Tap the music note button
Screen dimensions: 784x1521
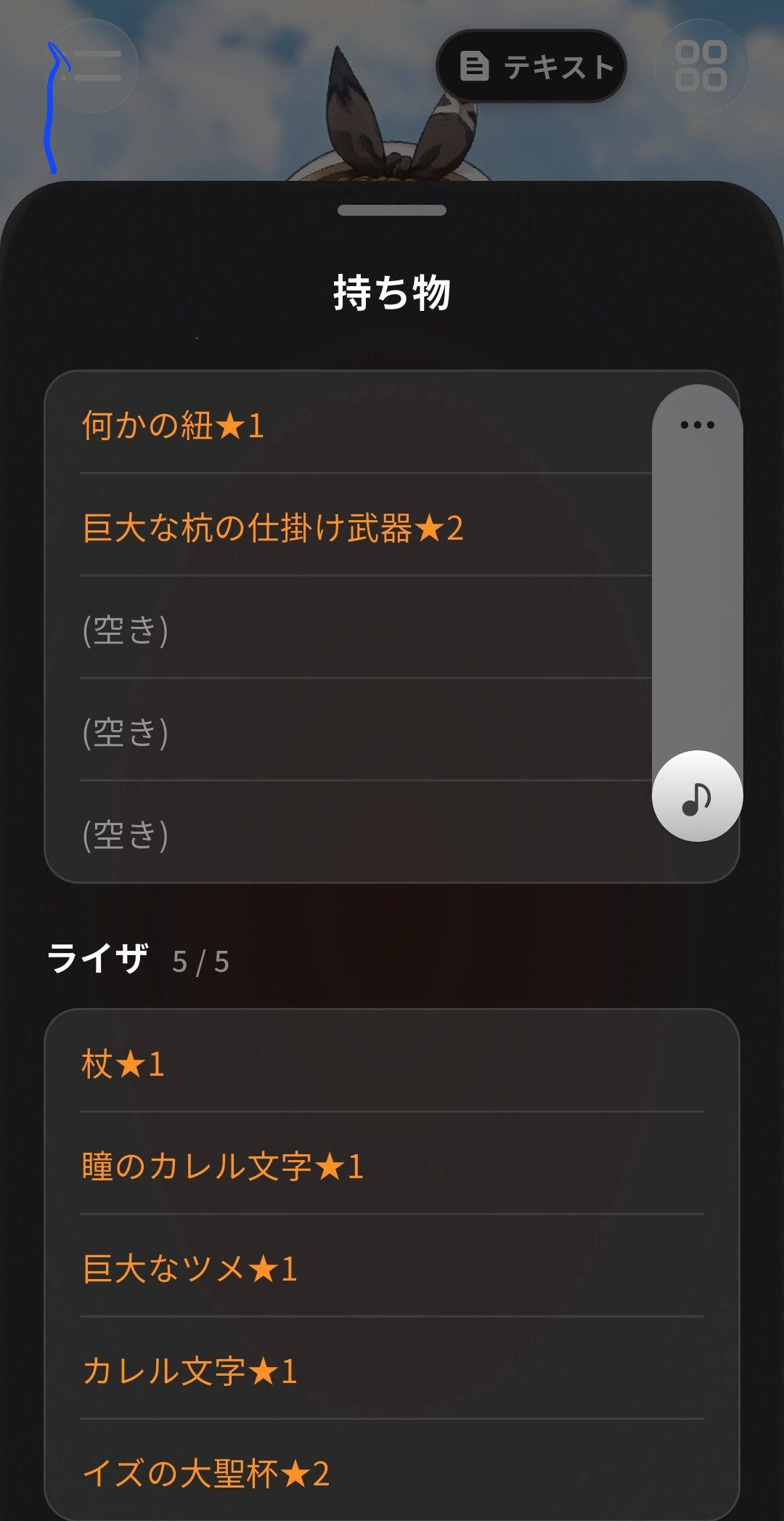[698, 796]
